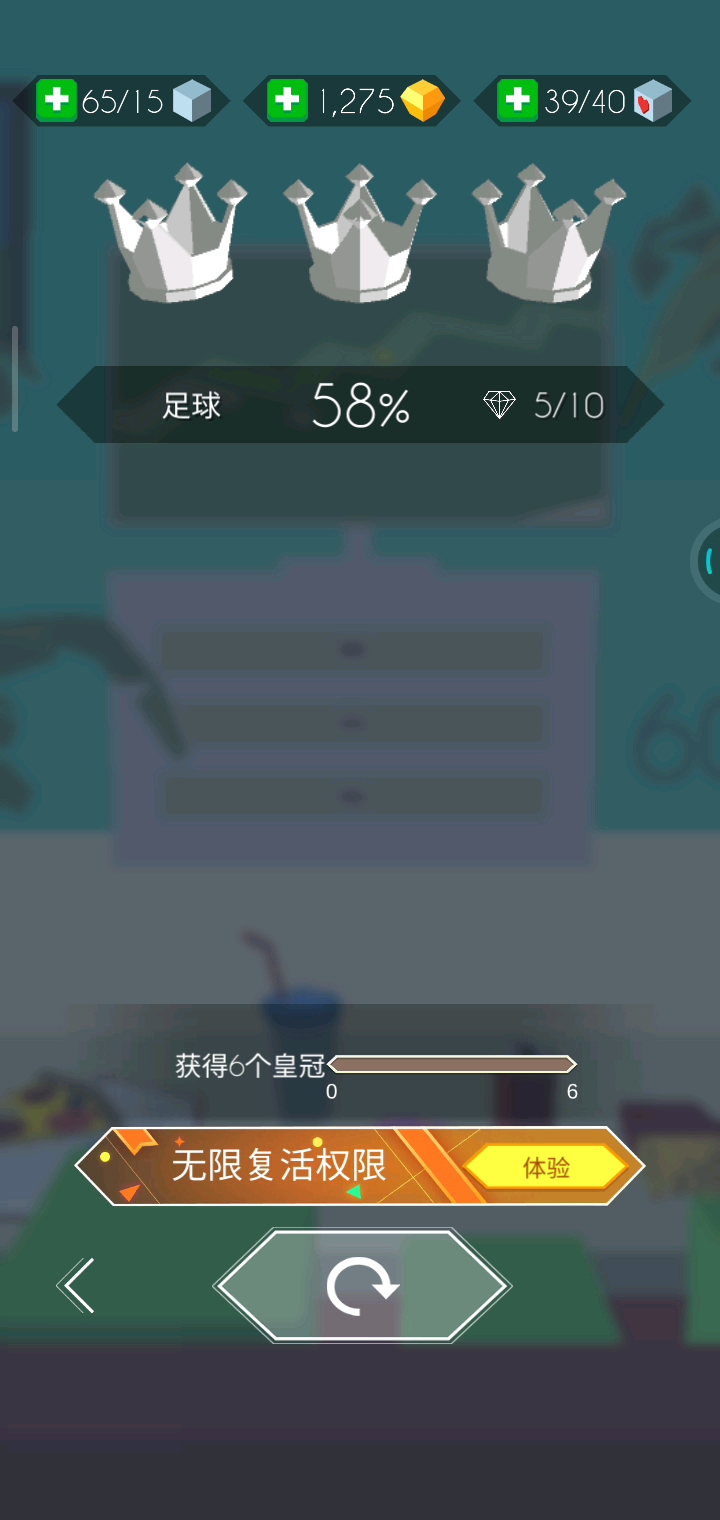Open the floating side widget
This screenshot has height=1520, width=720.
(x=708, y=561)
